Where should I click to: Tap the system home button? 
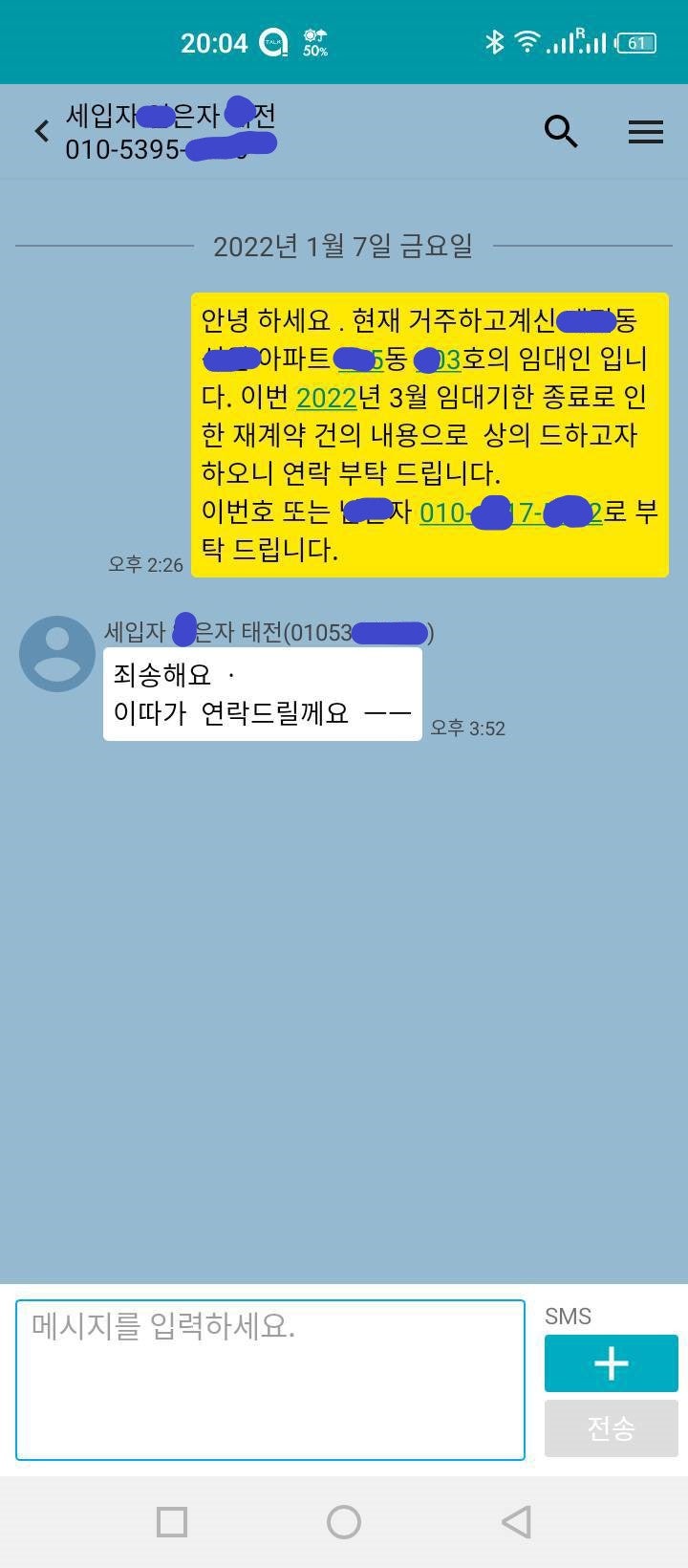[344, 1521]
